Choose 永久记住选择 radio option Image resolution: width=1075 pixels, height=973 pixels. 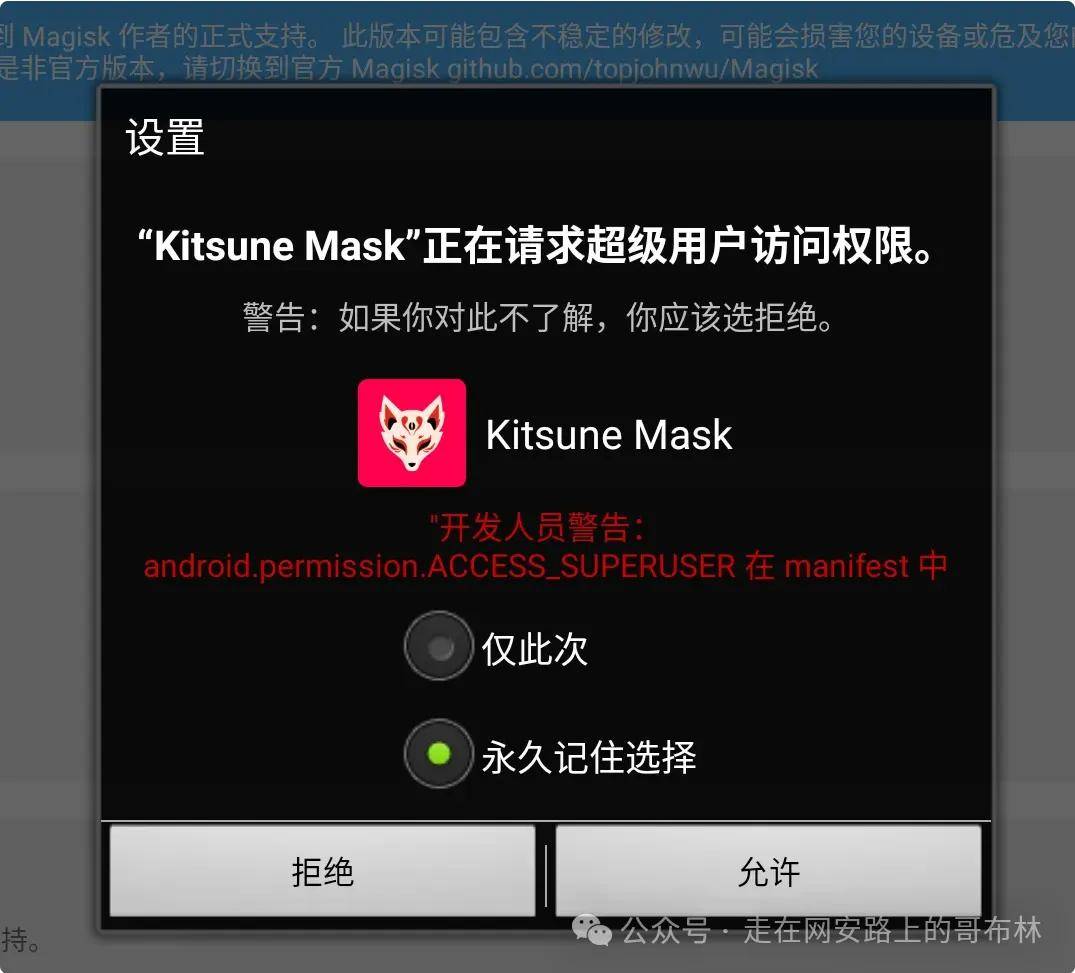pyautogui.click(x=438, y=754)
